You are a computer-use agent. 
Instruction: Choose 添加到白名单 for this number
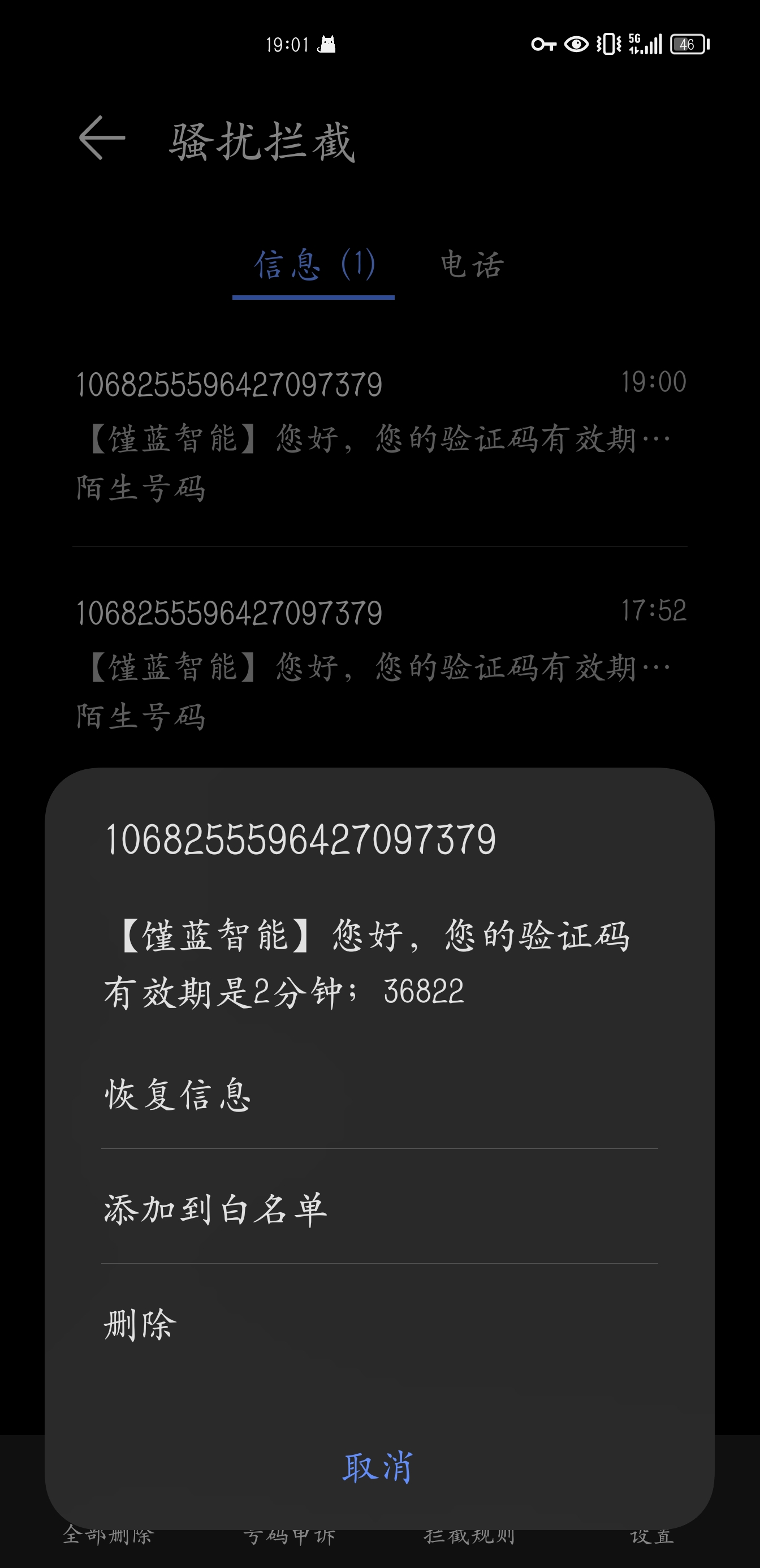coord(215,1209)
